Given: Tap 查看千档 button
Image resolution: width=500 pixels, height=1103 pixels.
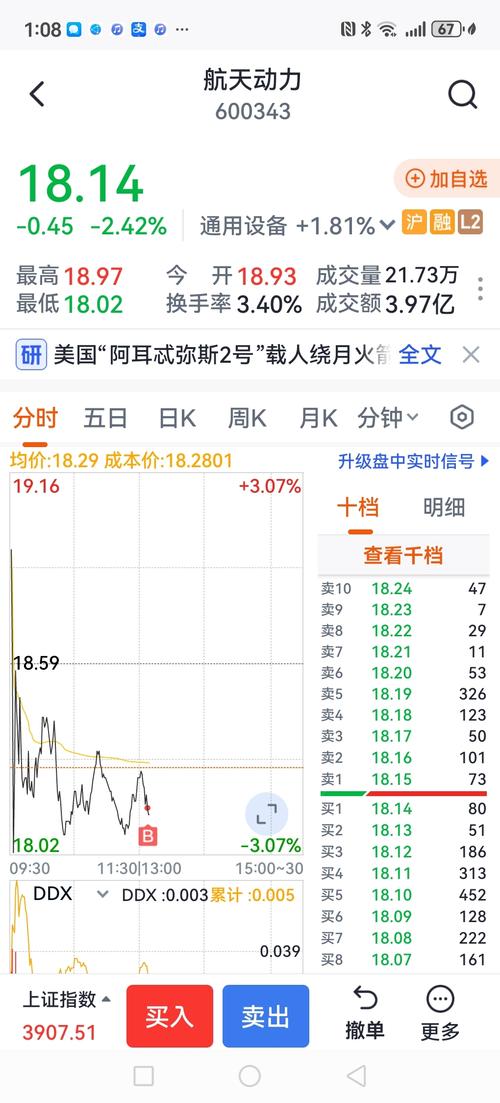Looking at the screenshot, I should pos(403,555).
